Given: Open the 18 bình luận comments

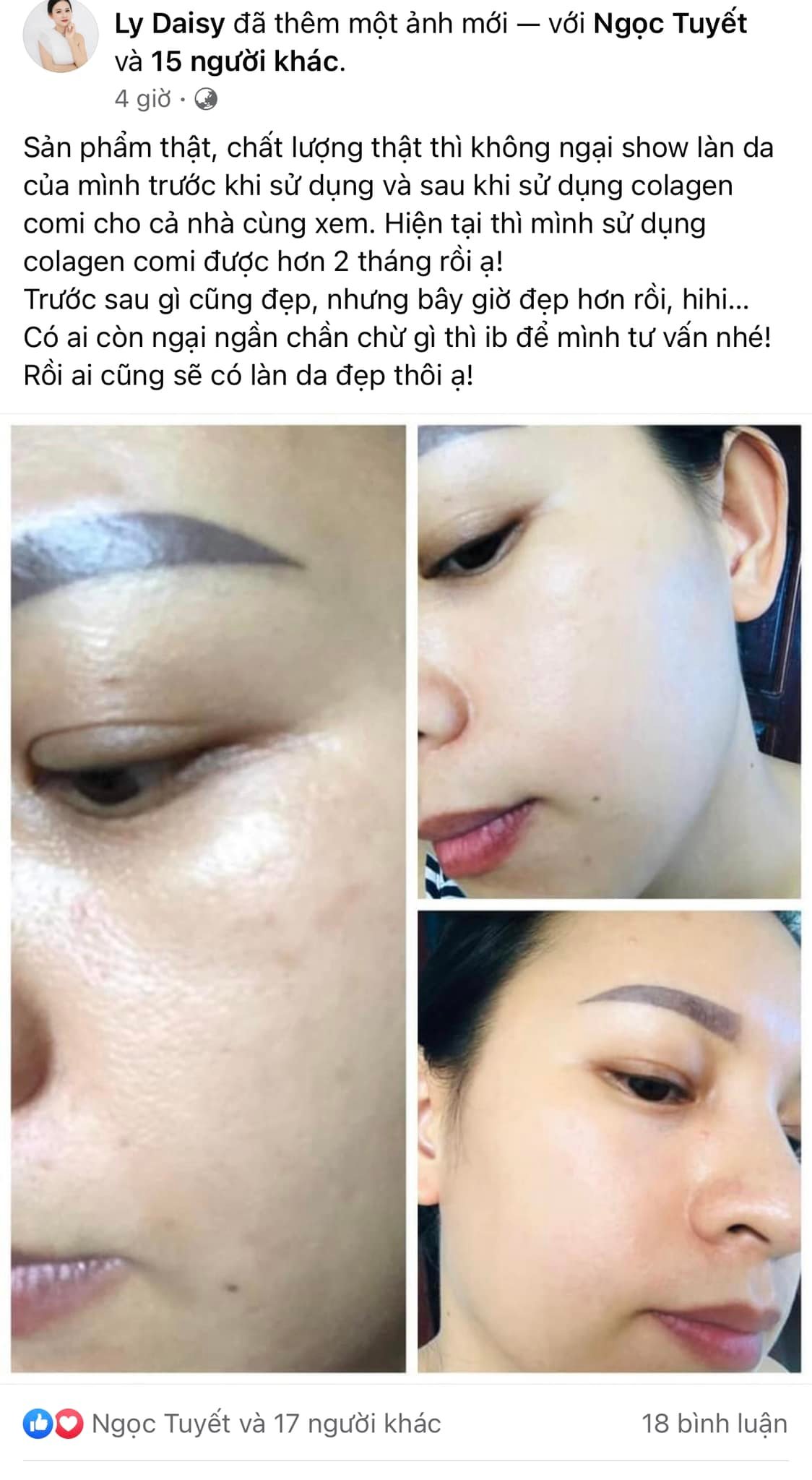Looking at the screenshot, I should tap(714, 1424).
